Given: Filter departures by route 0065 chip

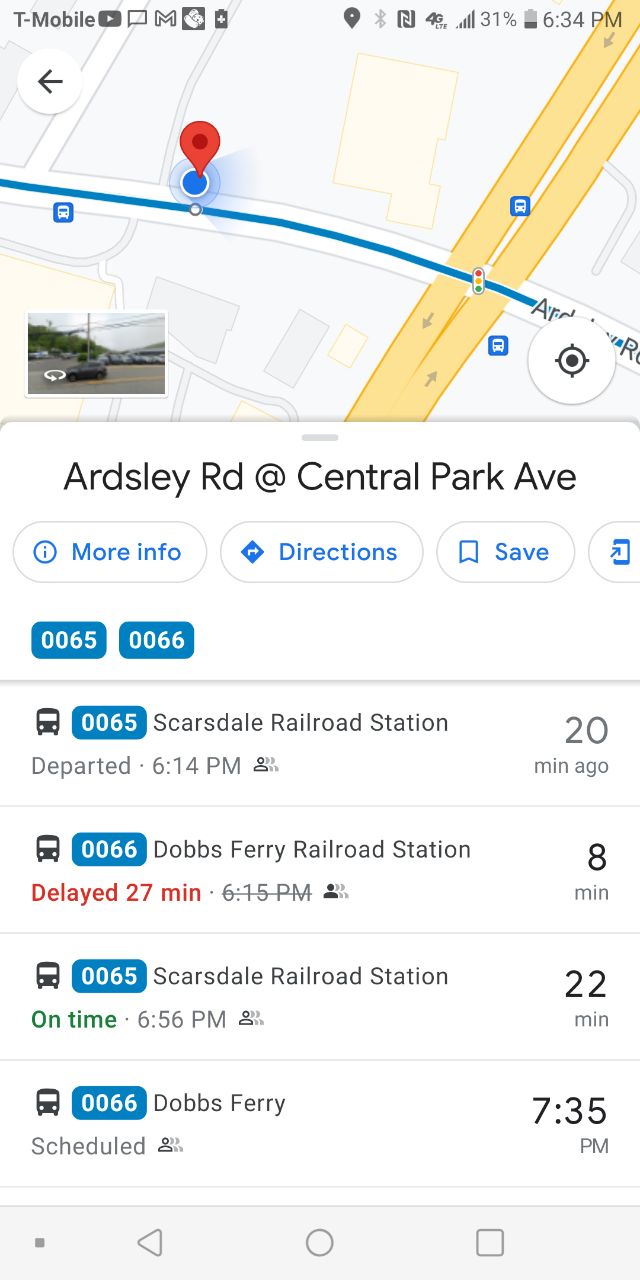Looking at the screenshot, I should [69, 640].
